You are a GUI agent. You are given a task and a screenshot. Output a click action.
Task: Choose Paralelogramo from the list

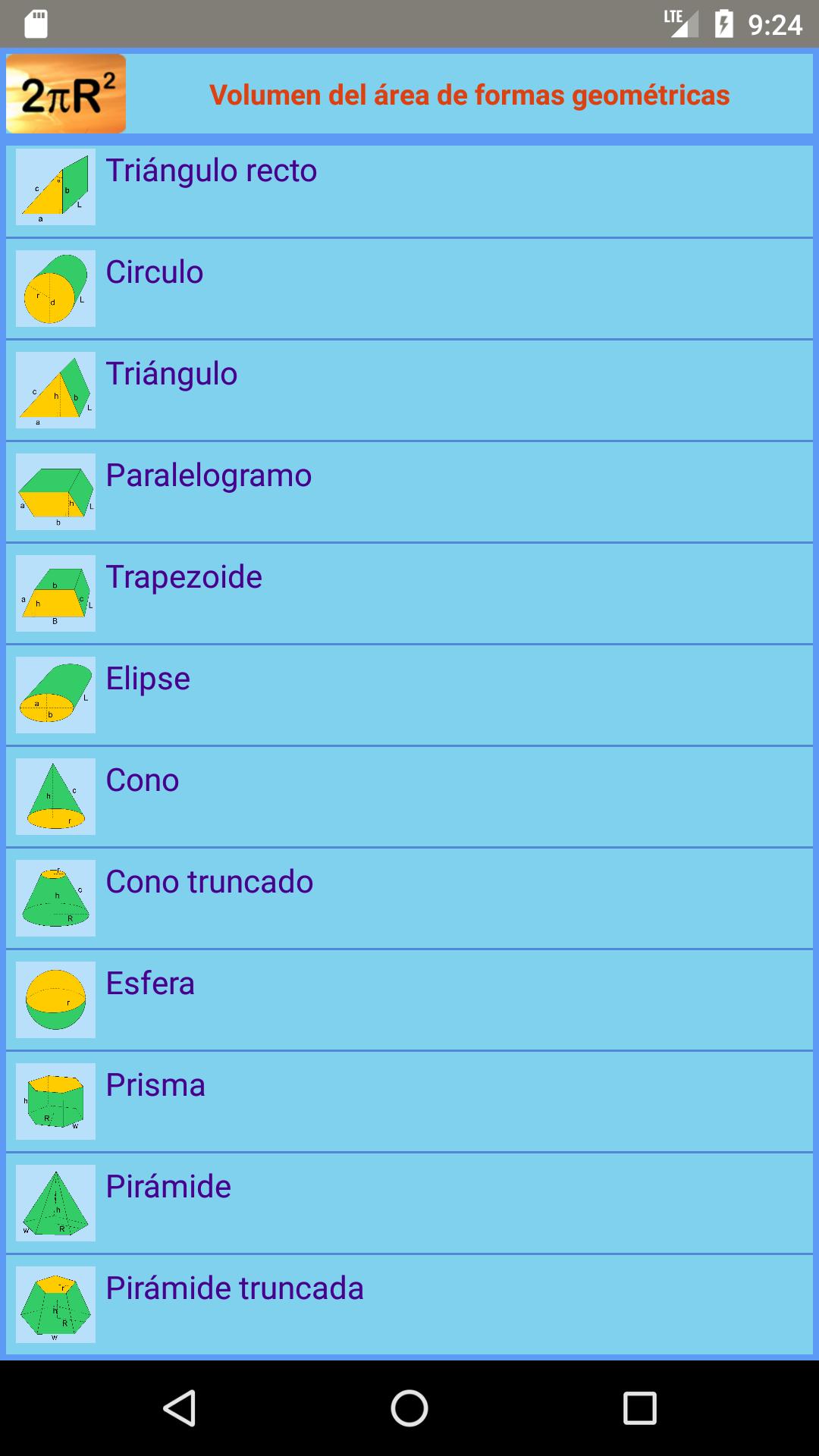[409, 492]
